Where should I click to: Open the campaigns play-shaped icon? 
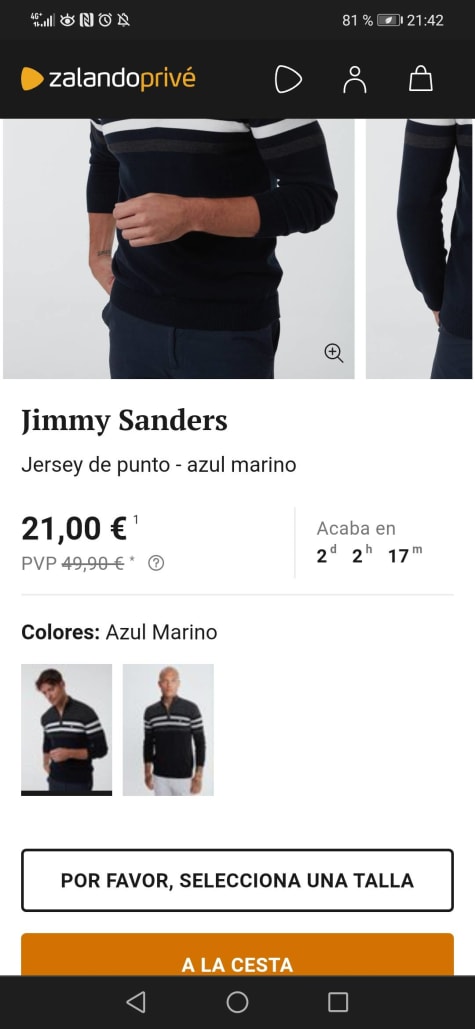pyautogui.click(x=288, y=79)
